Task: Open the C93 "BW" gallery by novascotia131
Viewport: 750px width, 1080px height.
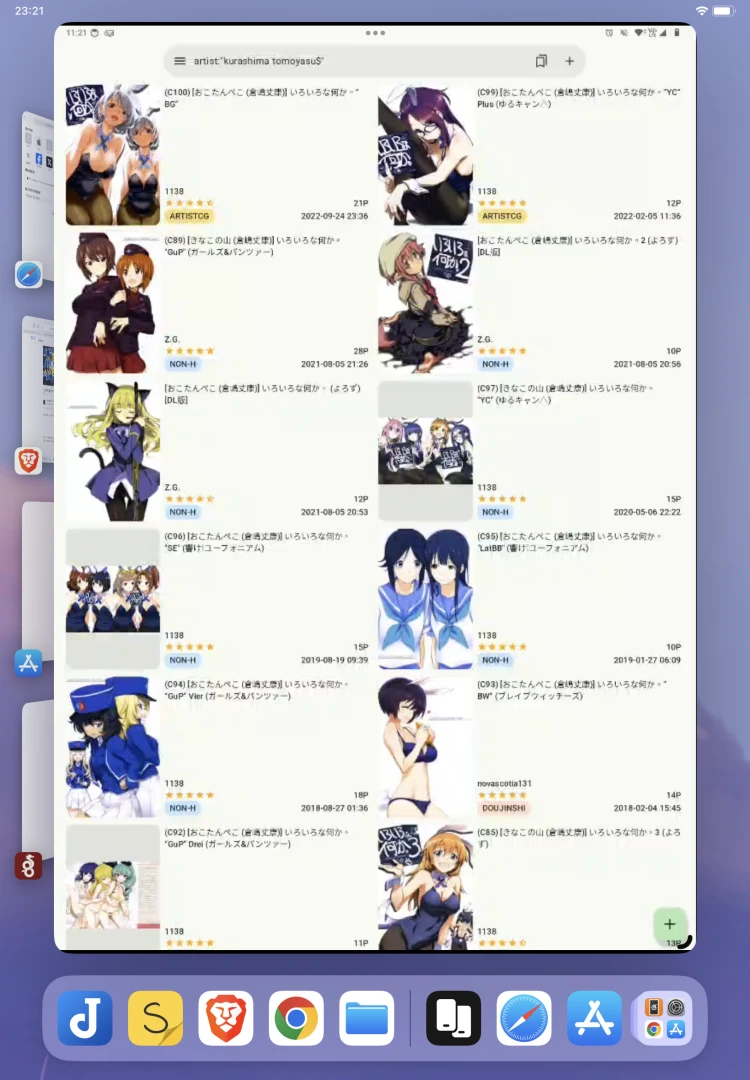Action: 530,747
